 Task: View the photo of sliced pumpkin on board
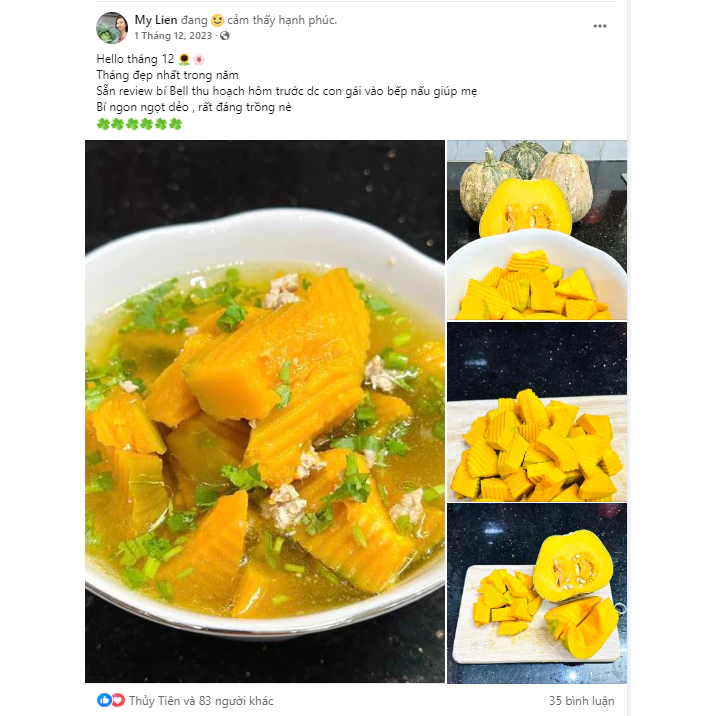coord(537,411)
